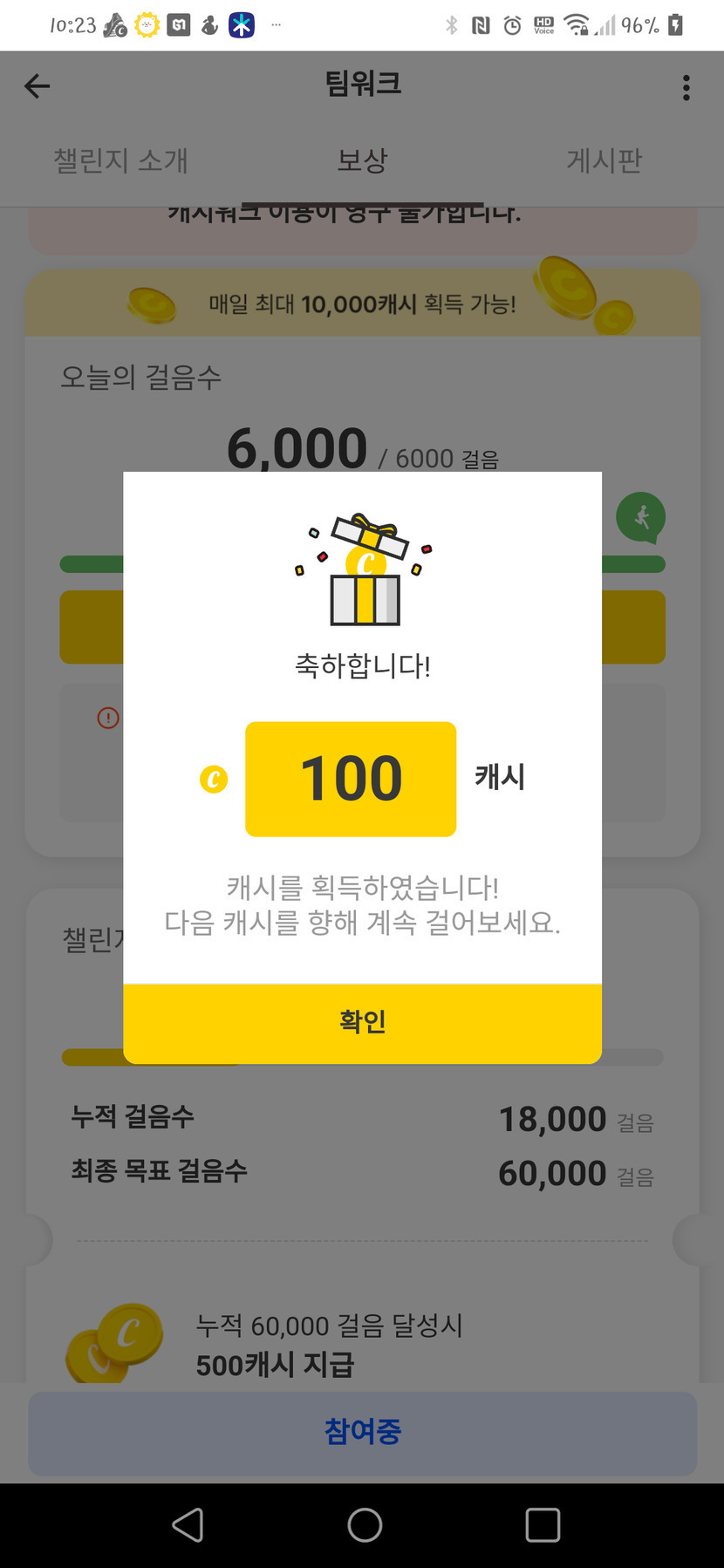This screenshot has height=1568, width=724.
Task: Select the 보상 tab
Action: click(x=362, y=160)
